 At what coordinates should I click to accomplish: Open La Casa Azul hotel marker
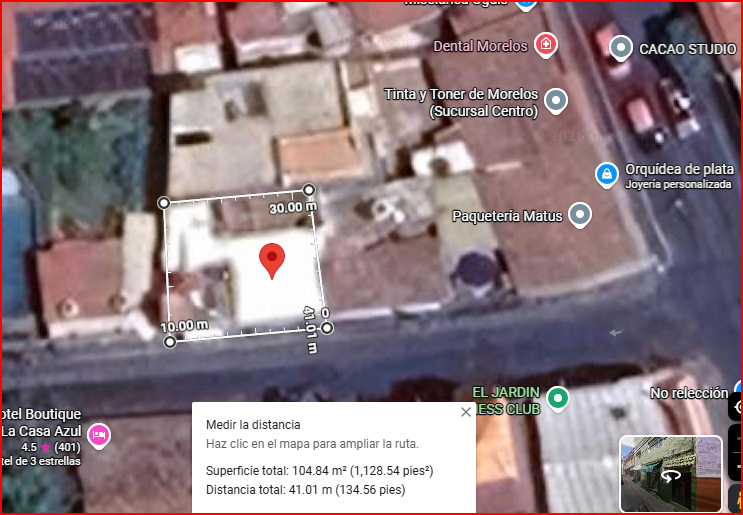[x=99, y=434]
